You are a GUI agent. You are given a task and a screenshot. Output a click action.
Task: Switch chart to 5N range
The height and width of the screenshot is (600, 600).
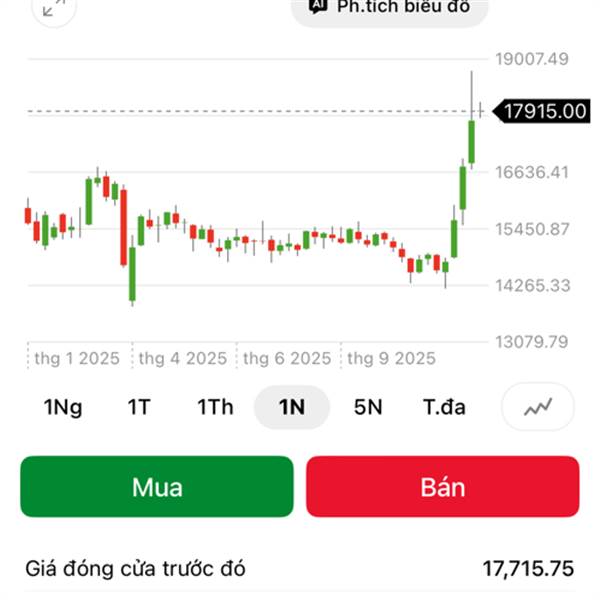368,407
